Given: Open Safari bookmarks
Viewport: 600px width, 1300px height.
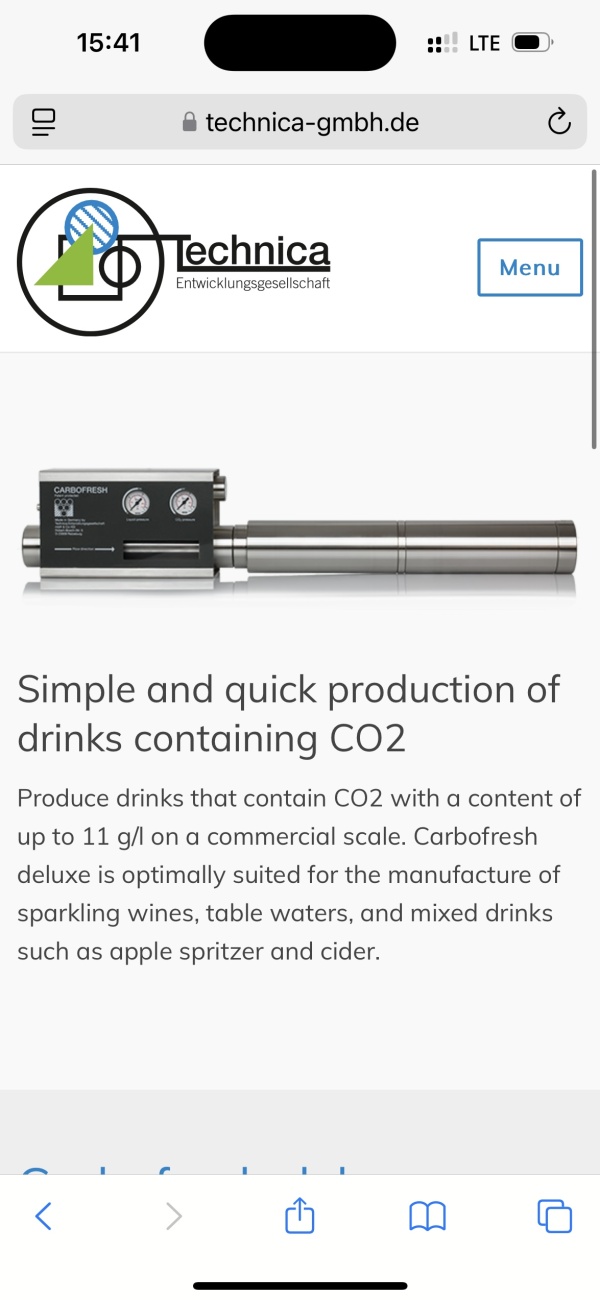Looking at the screenshot, I should pyautogui.click(x=427, y=1215).
